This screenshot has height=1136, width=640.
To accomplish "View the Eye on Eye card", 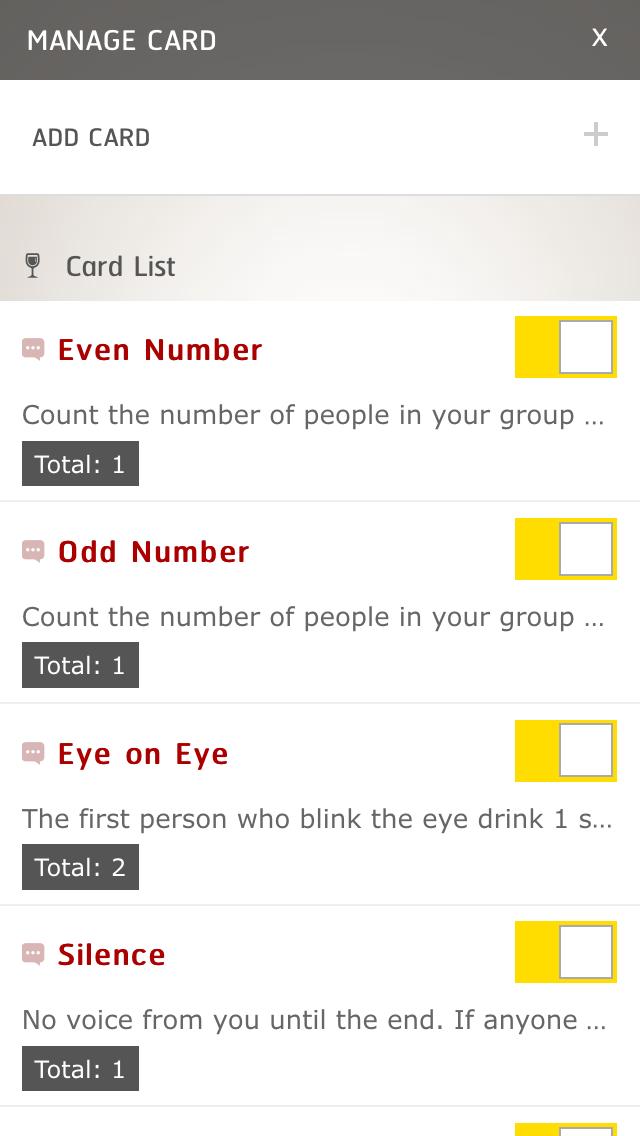I will click(143, 754).
